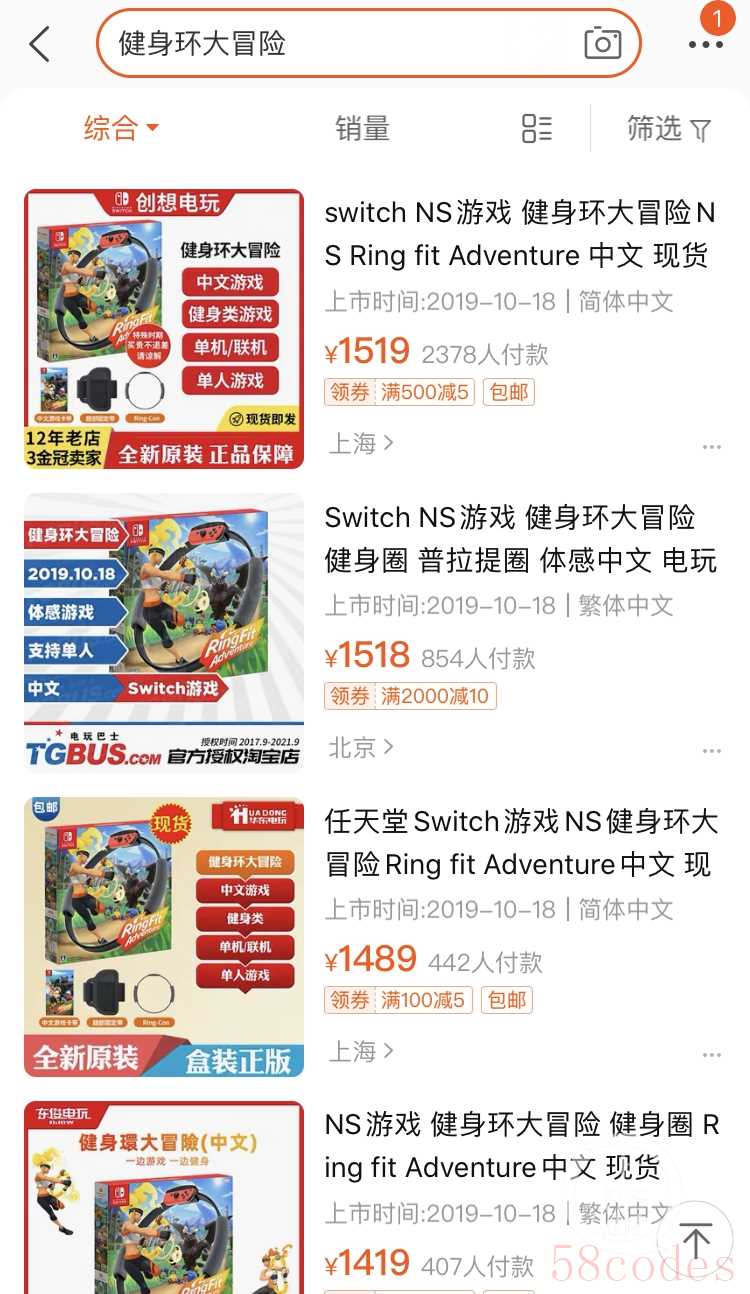Show more options for the ¥1489 item
750x1294 pixels.
711,1055
